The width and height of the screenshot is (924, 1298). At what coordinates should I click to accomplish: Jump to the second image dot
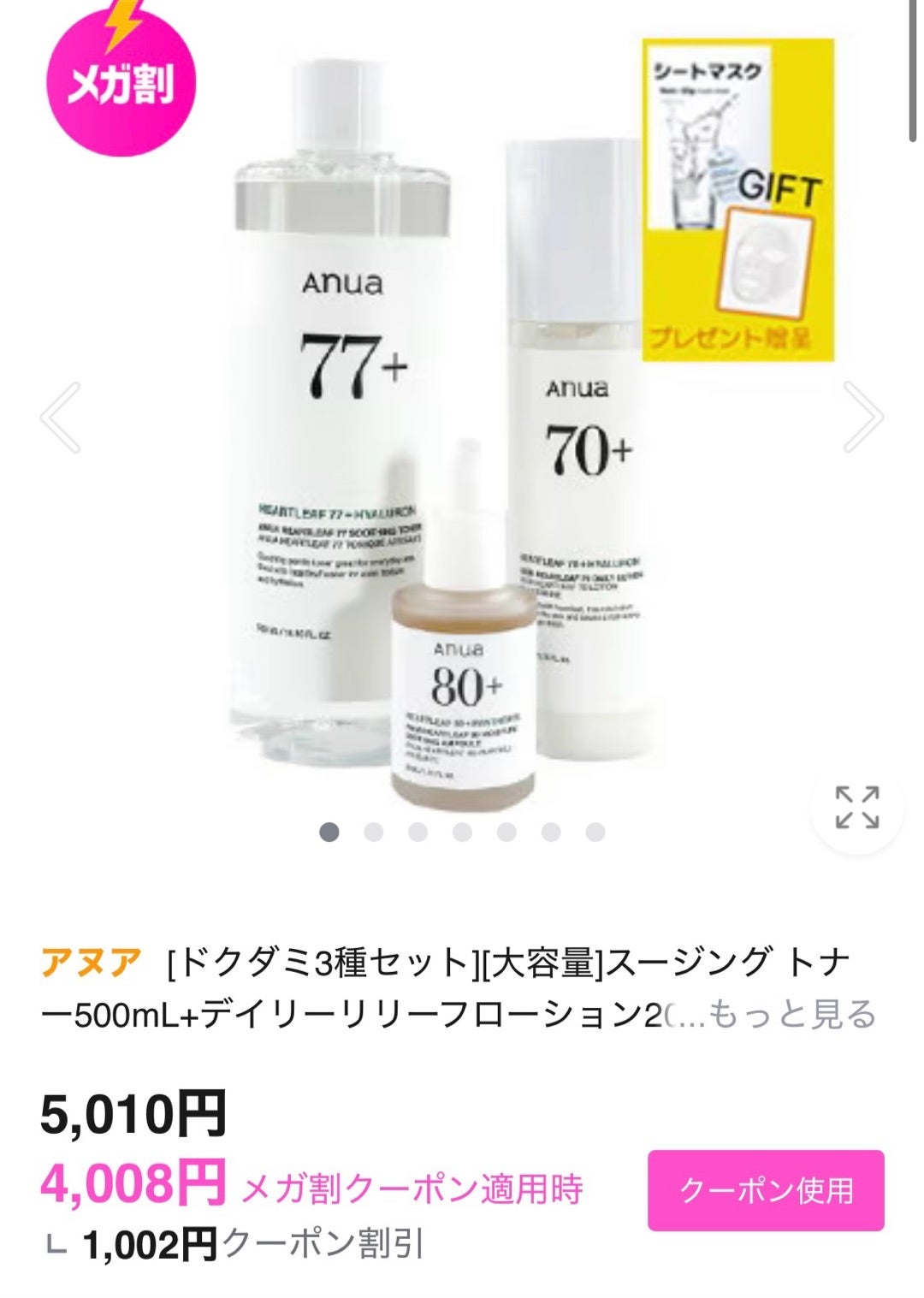(373, 832)
